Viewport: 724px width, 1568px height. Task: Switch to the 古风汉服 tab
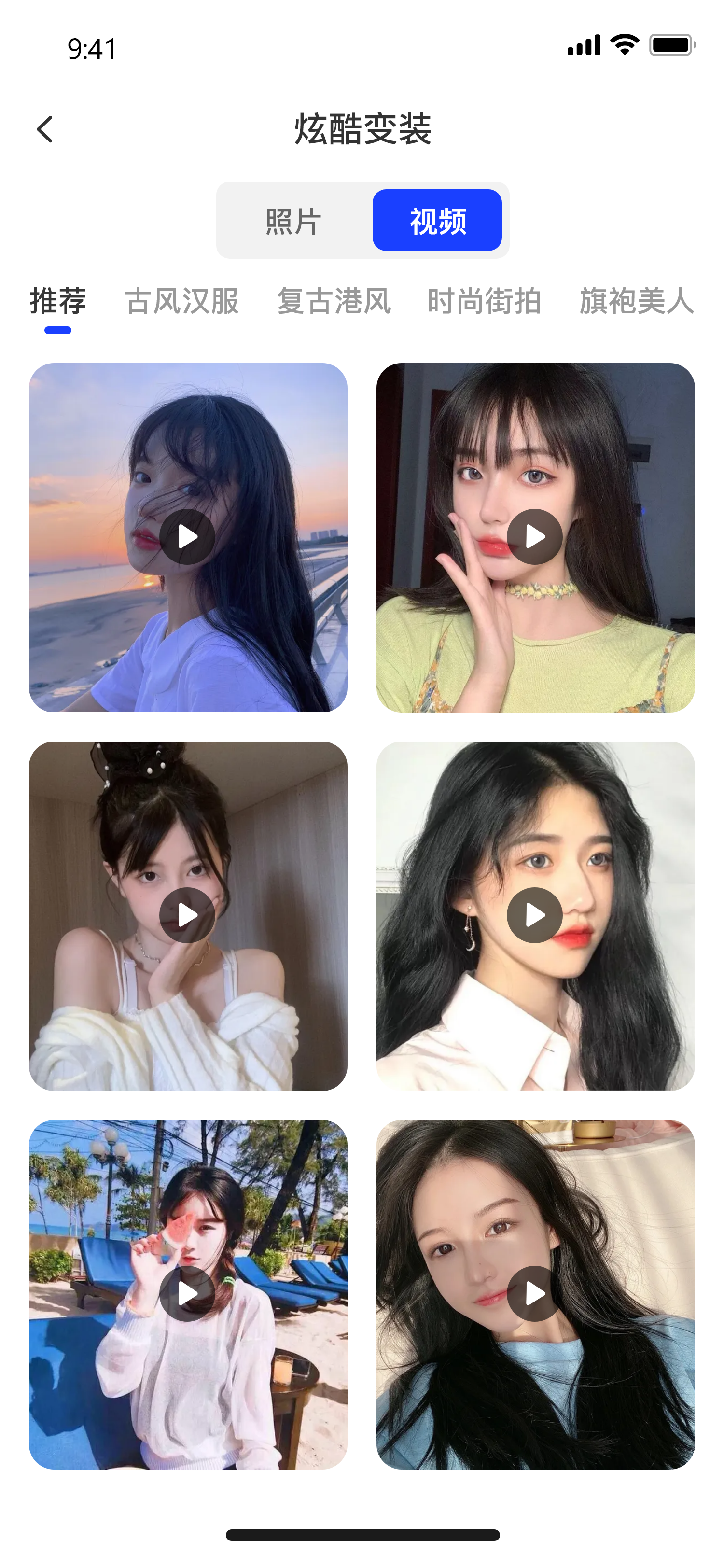[181, 301]
